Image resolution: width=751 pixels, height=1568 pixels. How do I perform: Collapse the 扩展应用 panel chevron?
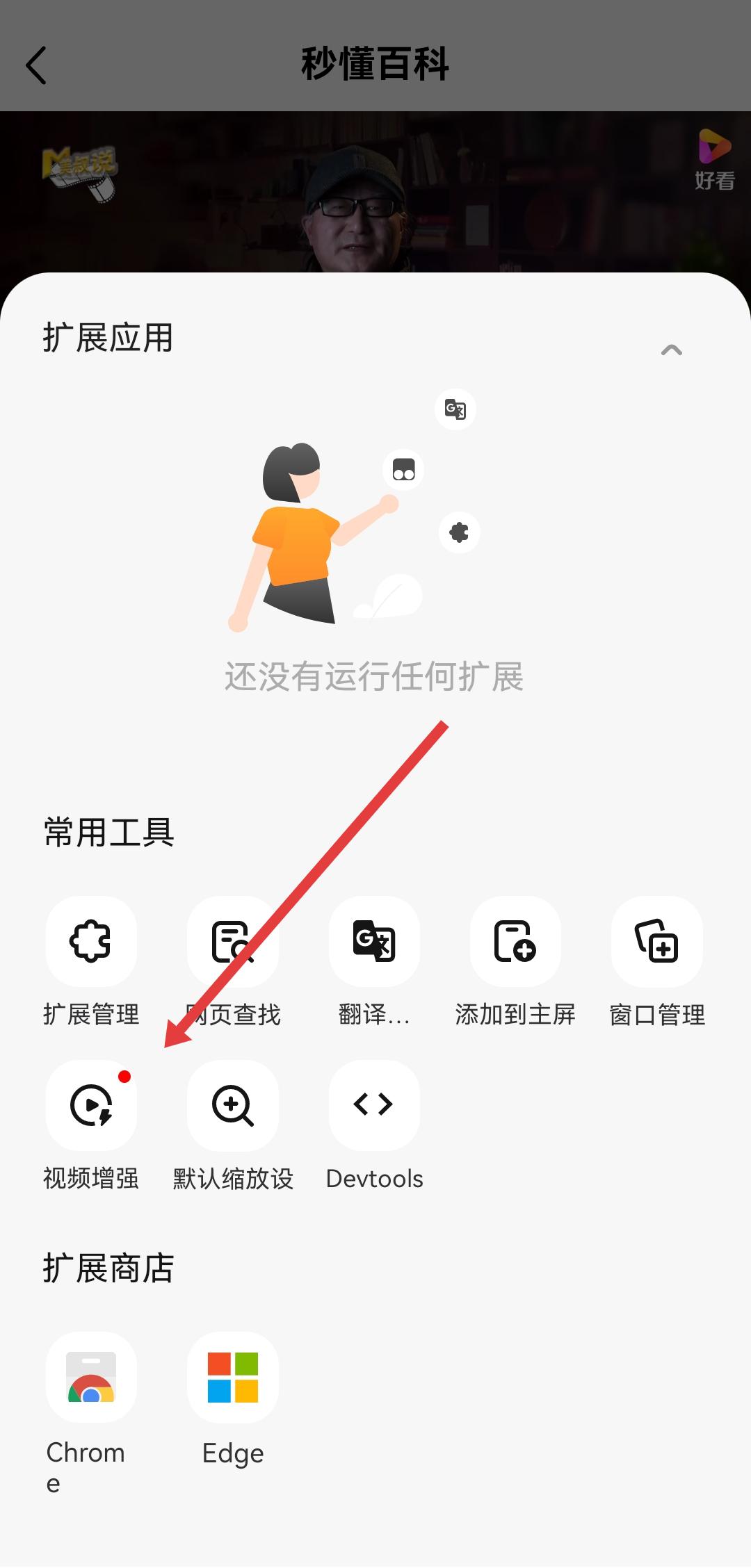point(671,350)
